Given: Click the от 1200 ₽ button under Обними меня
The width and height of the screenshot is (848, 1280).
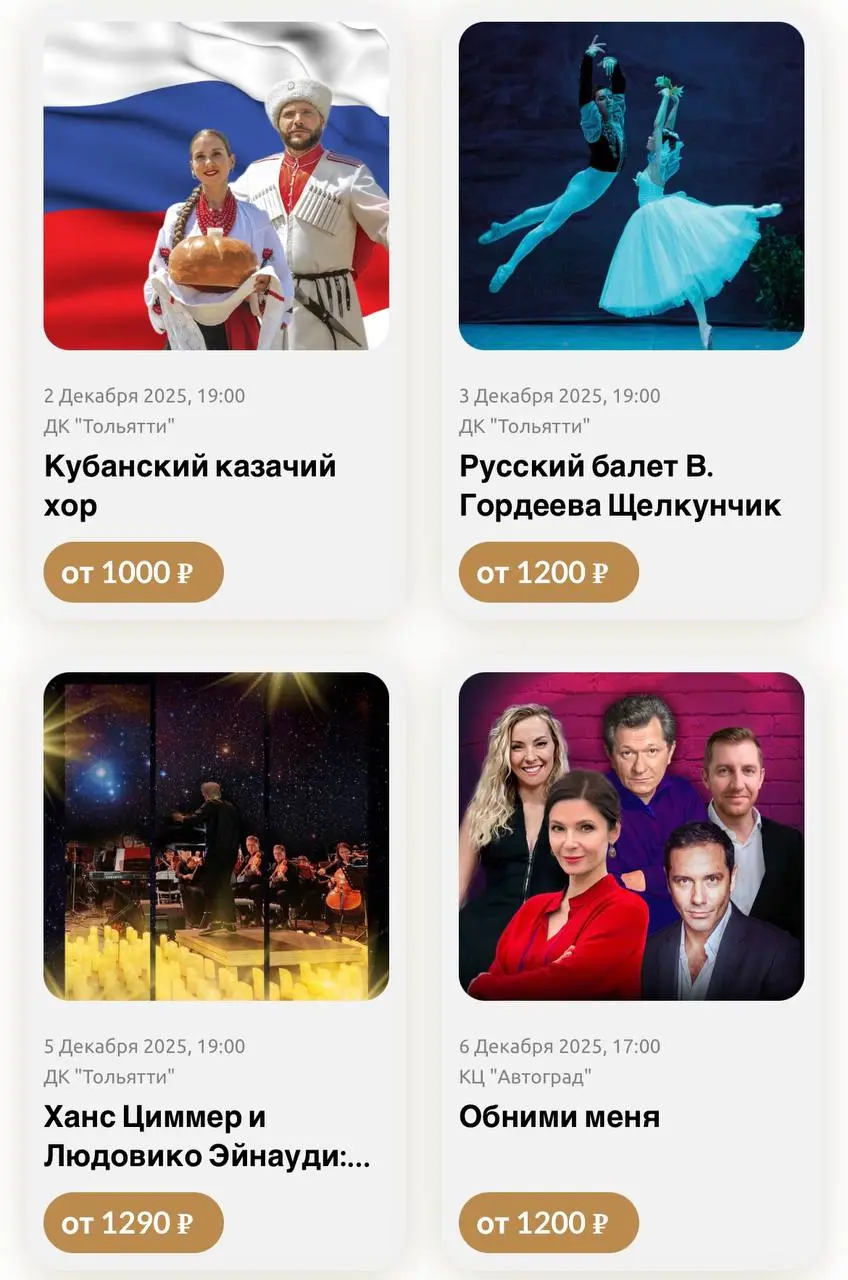Looking at the screenshot, I should click(547, 1222).
